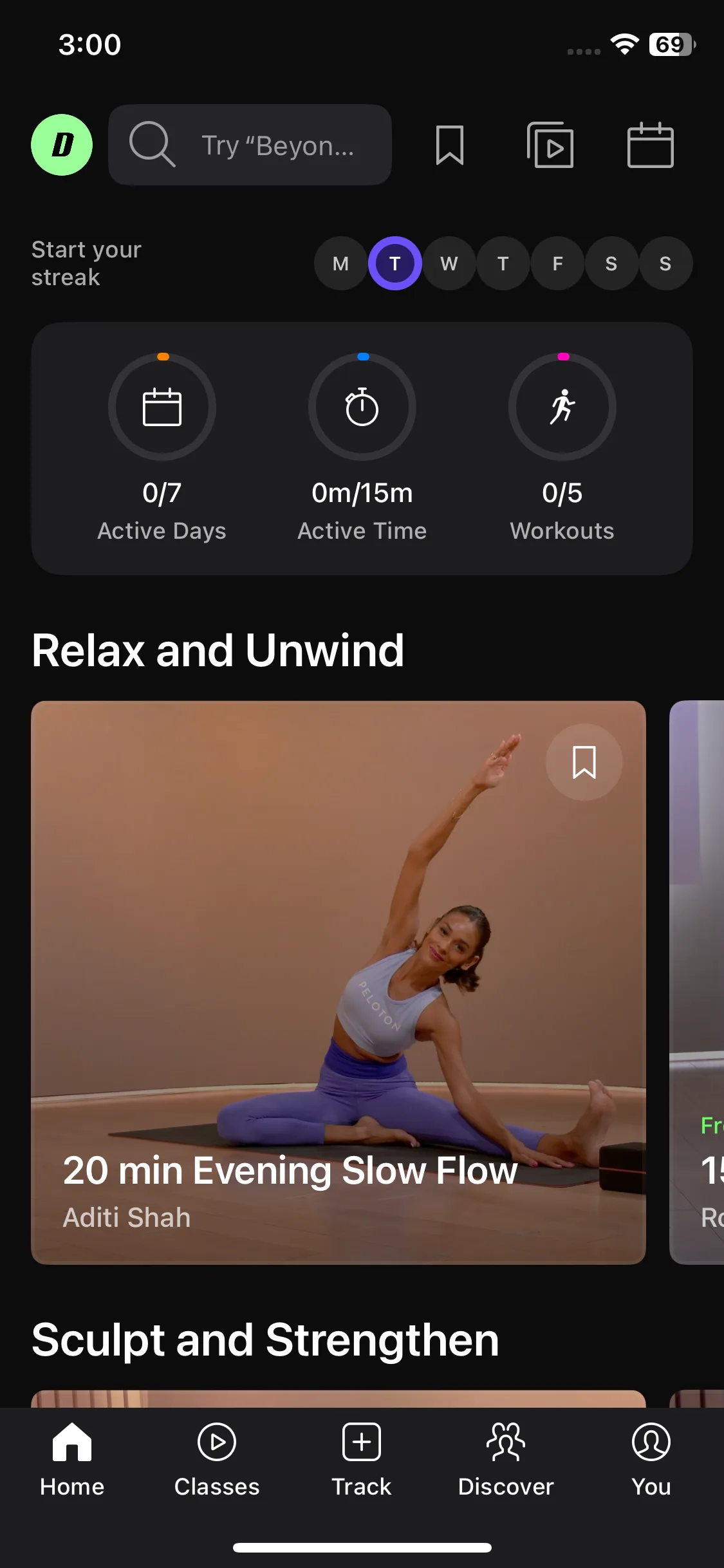Viewport: 724px width, 1568px height.
Task: Select Monday in the streak week row
Action: [340, 263]
